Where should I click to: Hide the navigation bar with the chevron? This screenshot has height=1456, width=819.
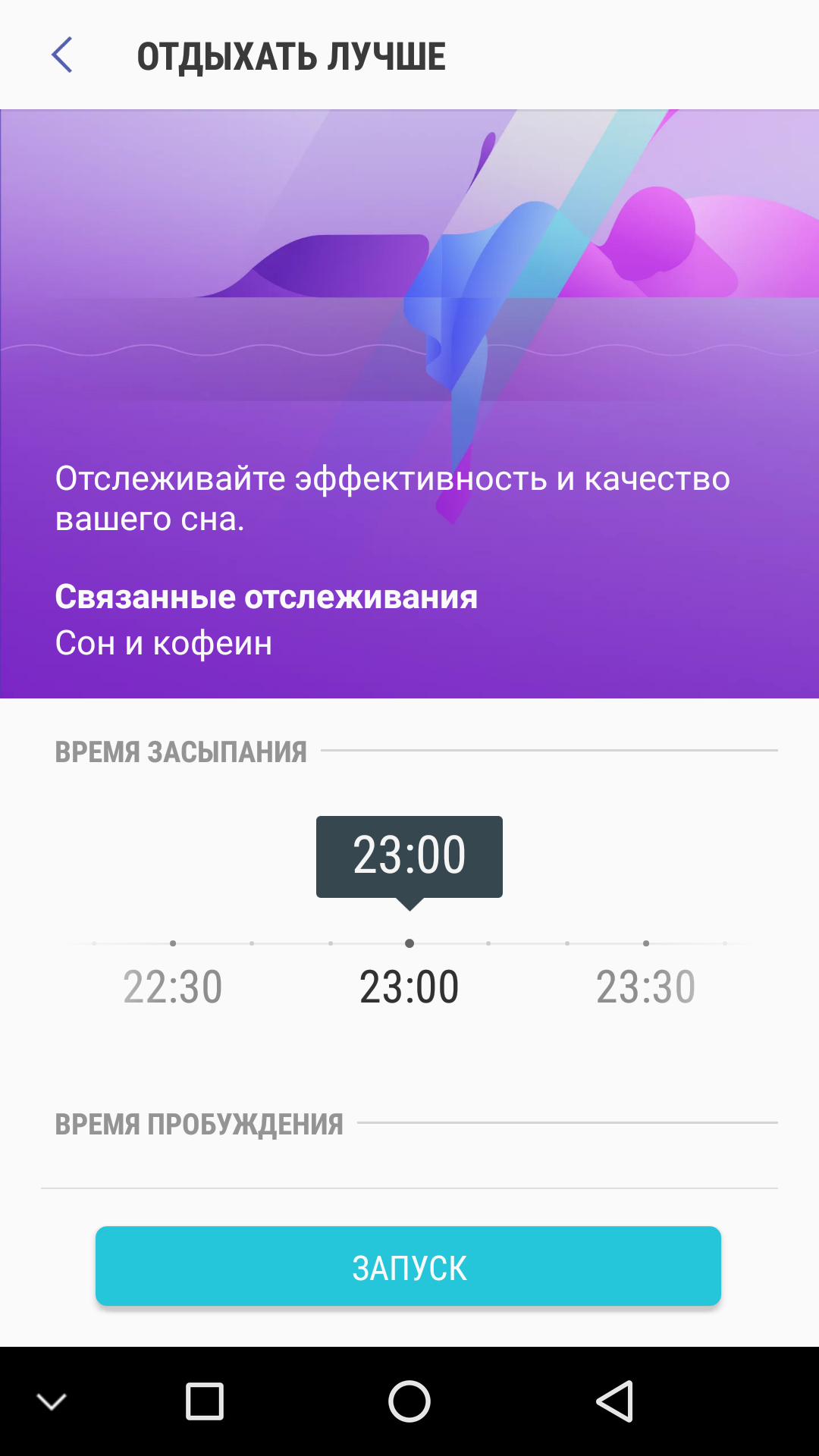(x=52, y=1401)
